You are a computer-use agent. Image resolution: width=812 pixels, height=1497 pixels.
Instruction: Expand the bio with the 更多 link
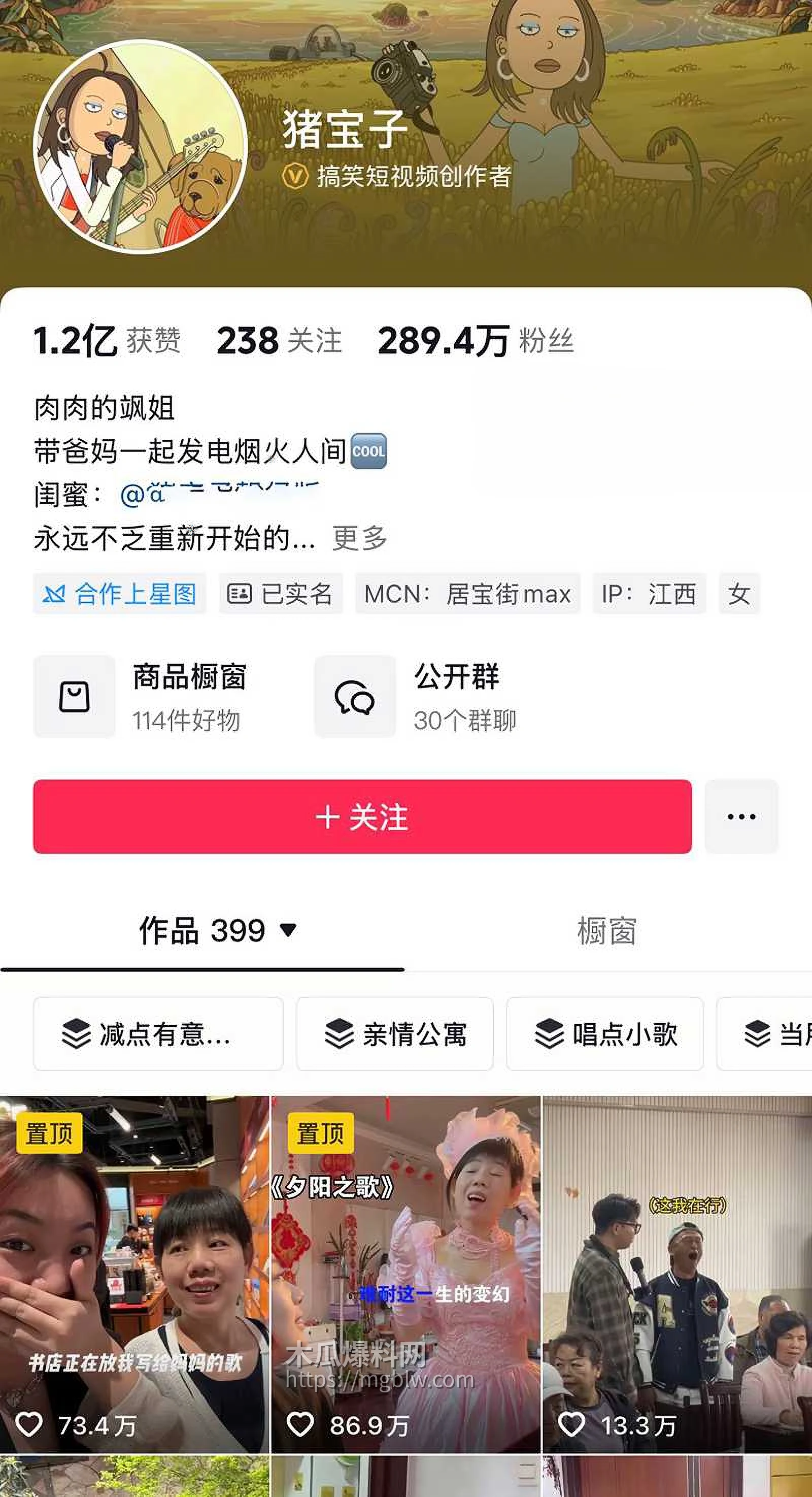360,539
